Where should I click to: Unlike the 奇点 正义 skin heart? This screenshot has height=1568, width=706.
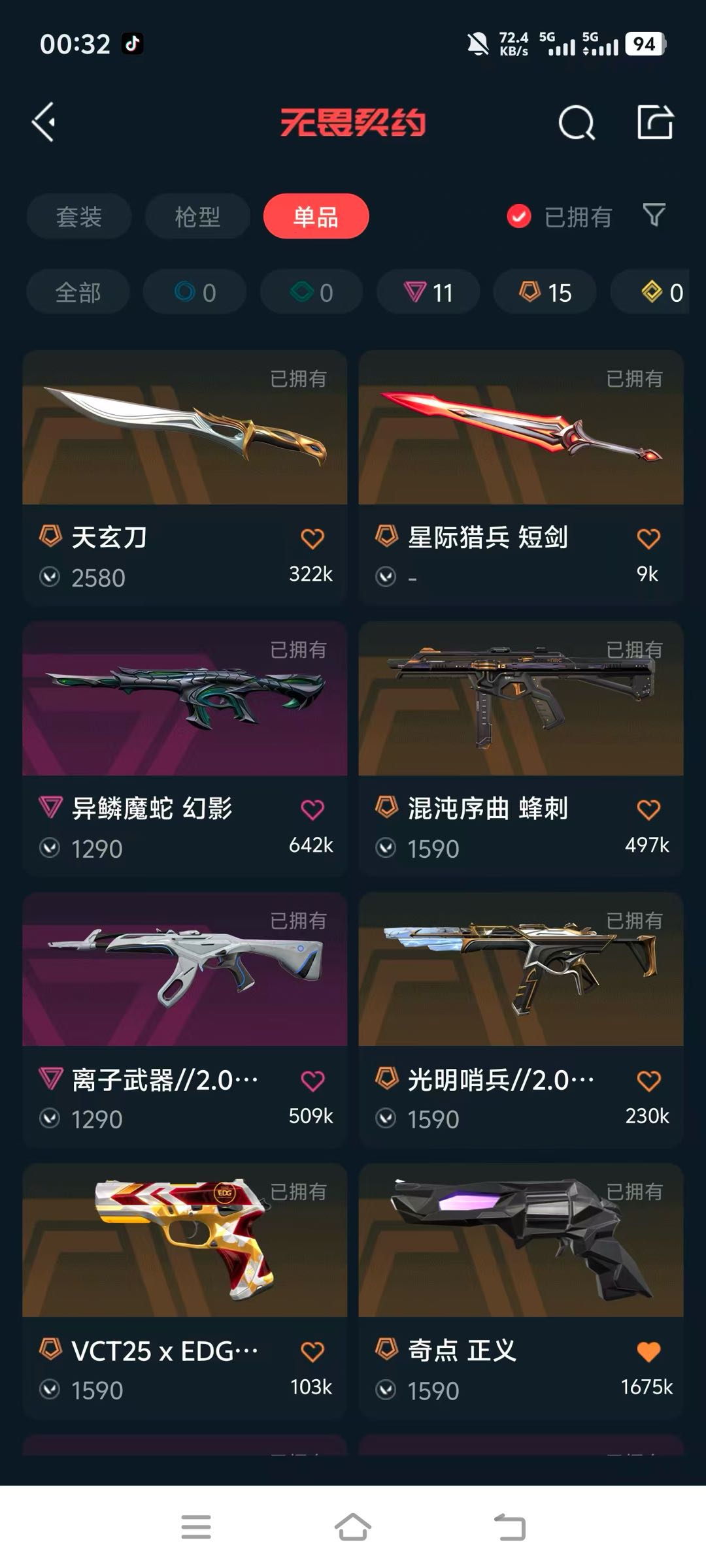tap(648, 1352)
